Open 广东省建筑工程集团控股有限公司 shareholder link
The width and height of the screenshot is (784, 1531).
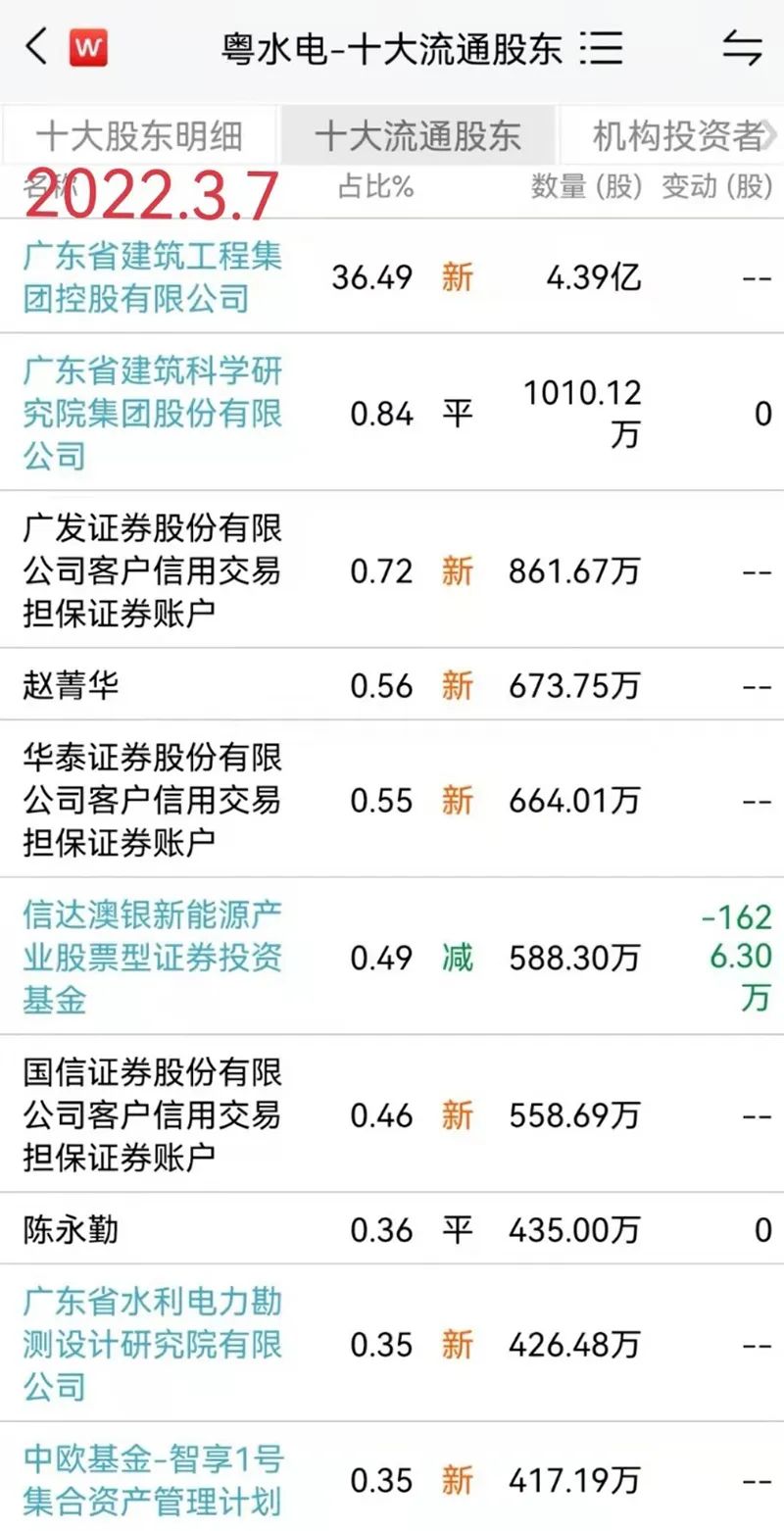click(153, 277)
